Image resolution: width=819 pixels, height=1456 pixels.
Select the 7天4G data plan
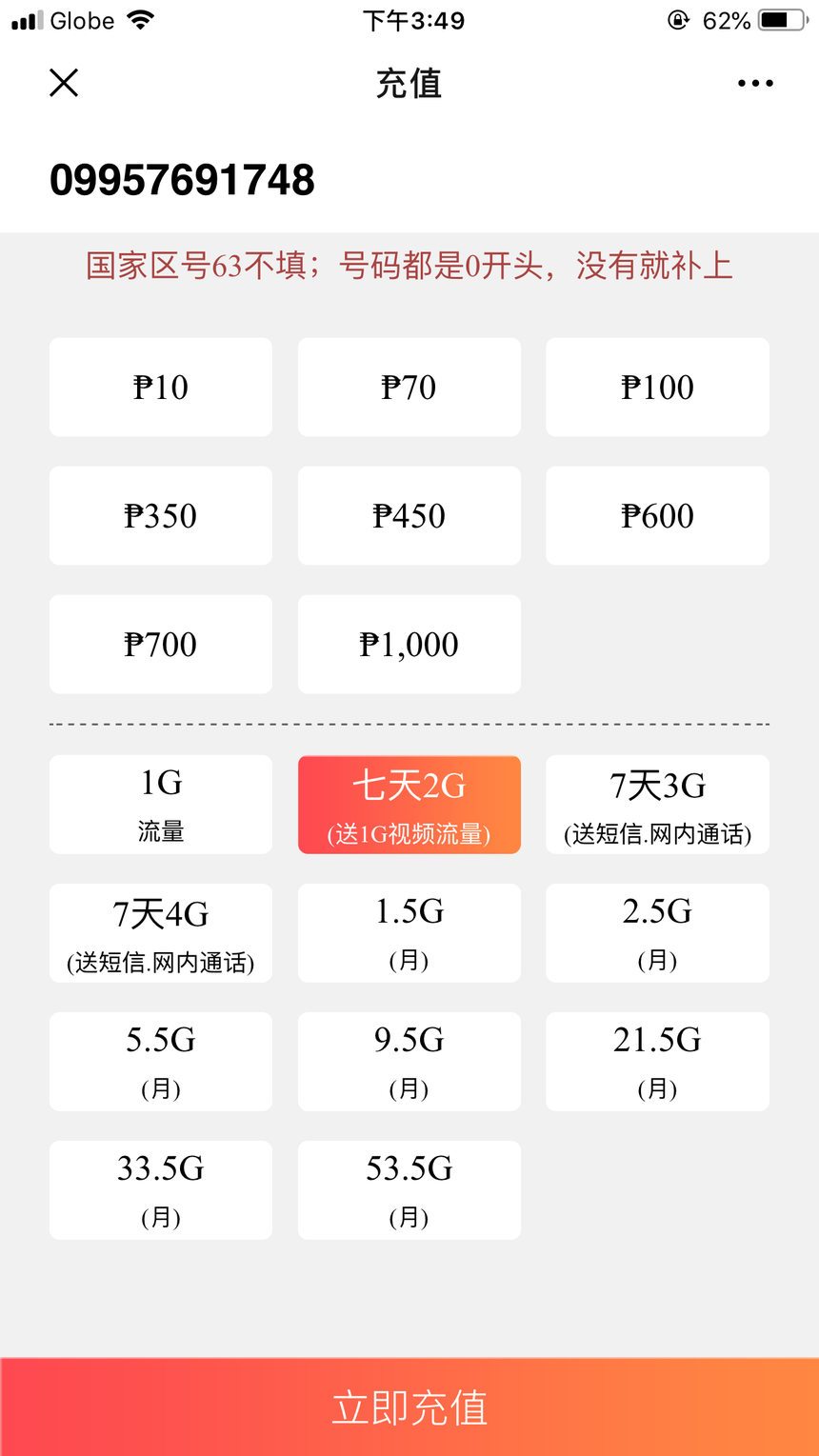[161, 933]
